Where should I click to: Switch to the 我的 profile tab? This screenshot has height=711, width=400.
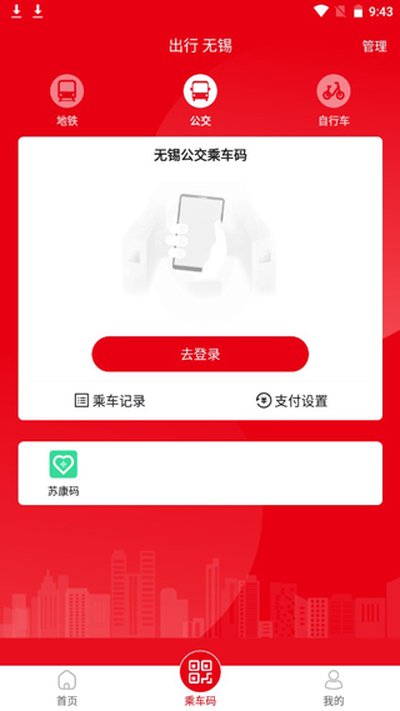pyautogui.click(x=333, y=688)
